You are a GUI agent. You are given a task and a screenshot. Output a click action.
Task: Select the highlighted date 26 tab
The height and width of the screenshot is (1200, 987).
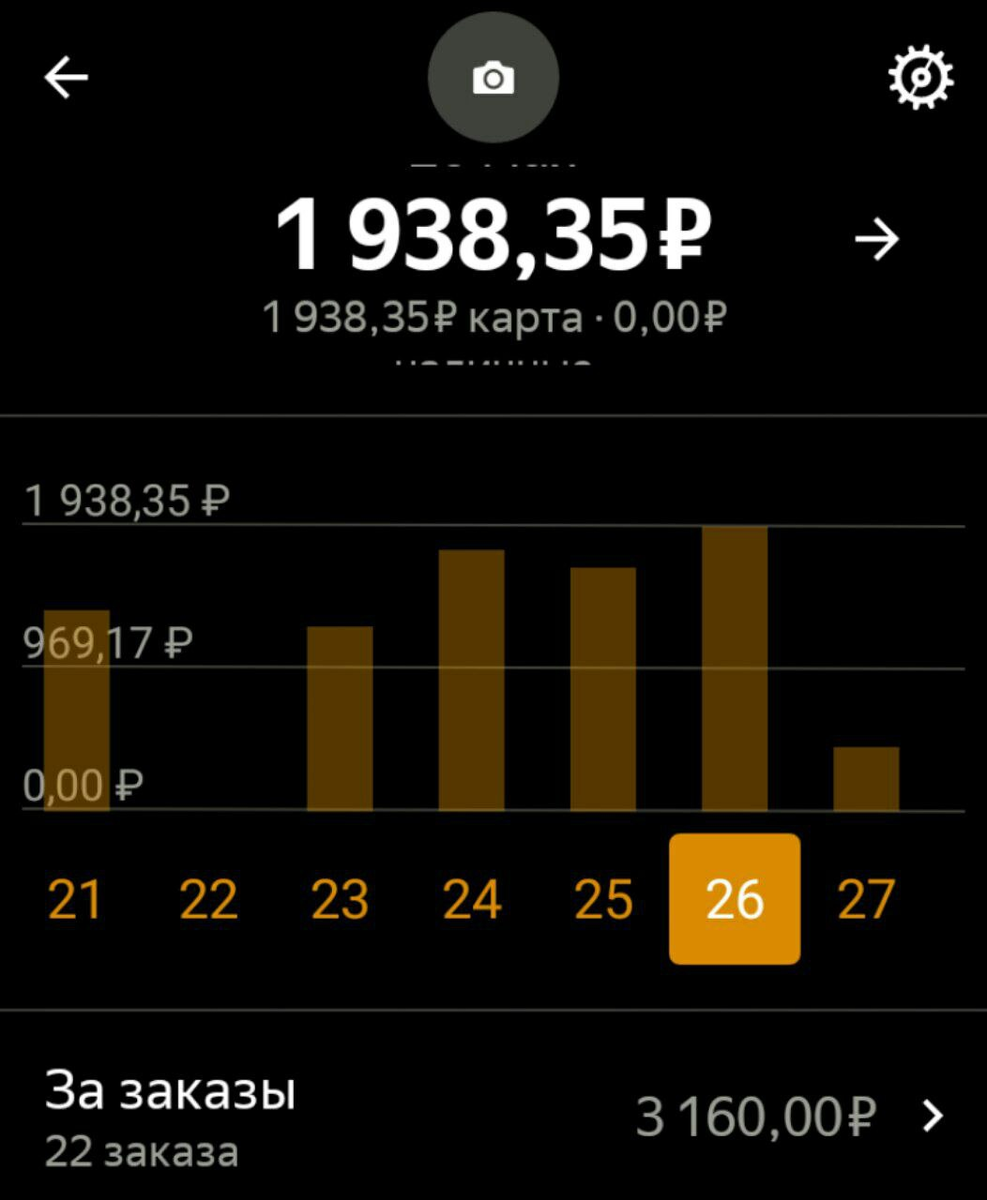(x=735, y=898)
